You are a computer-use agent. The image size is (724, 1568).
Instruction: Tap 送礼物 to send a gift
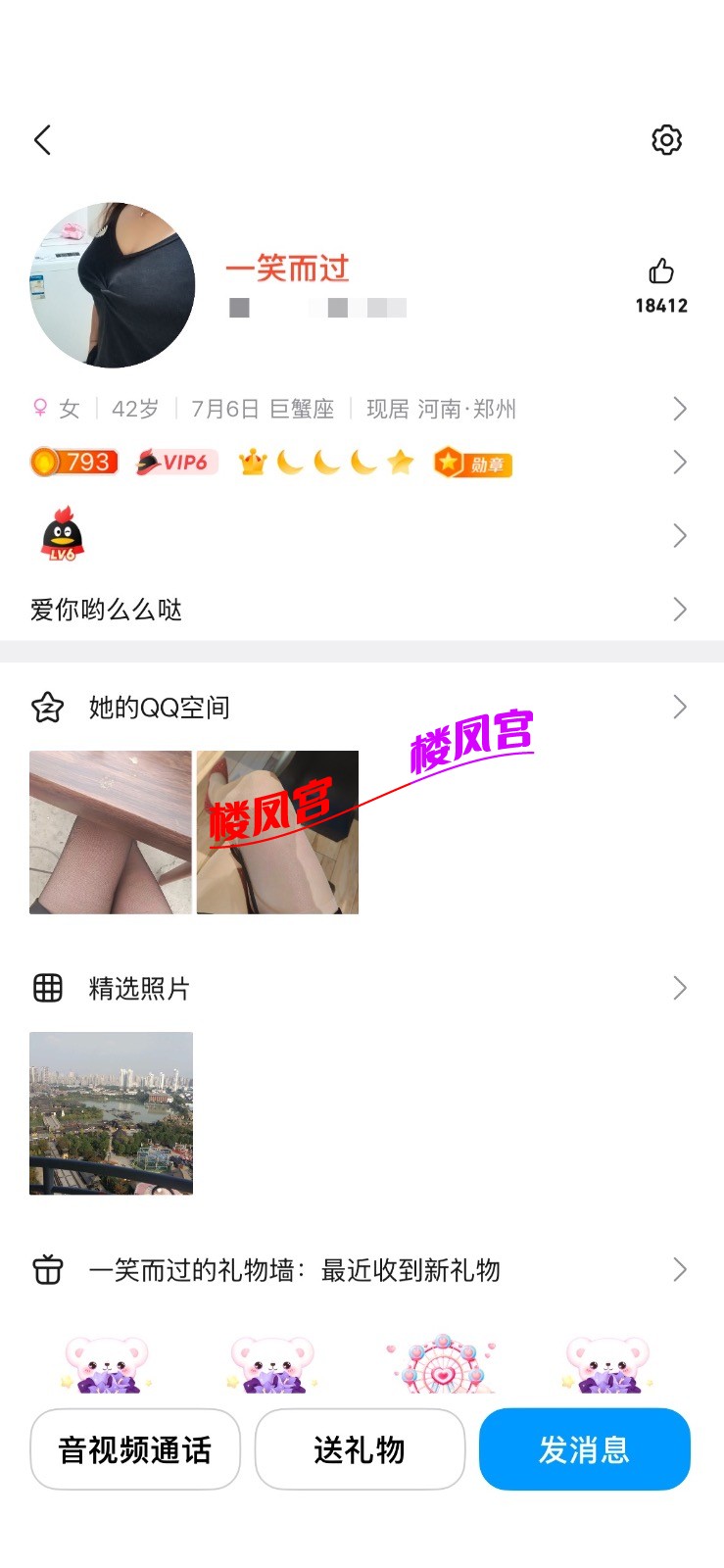point(360,1449)
